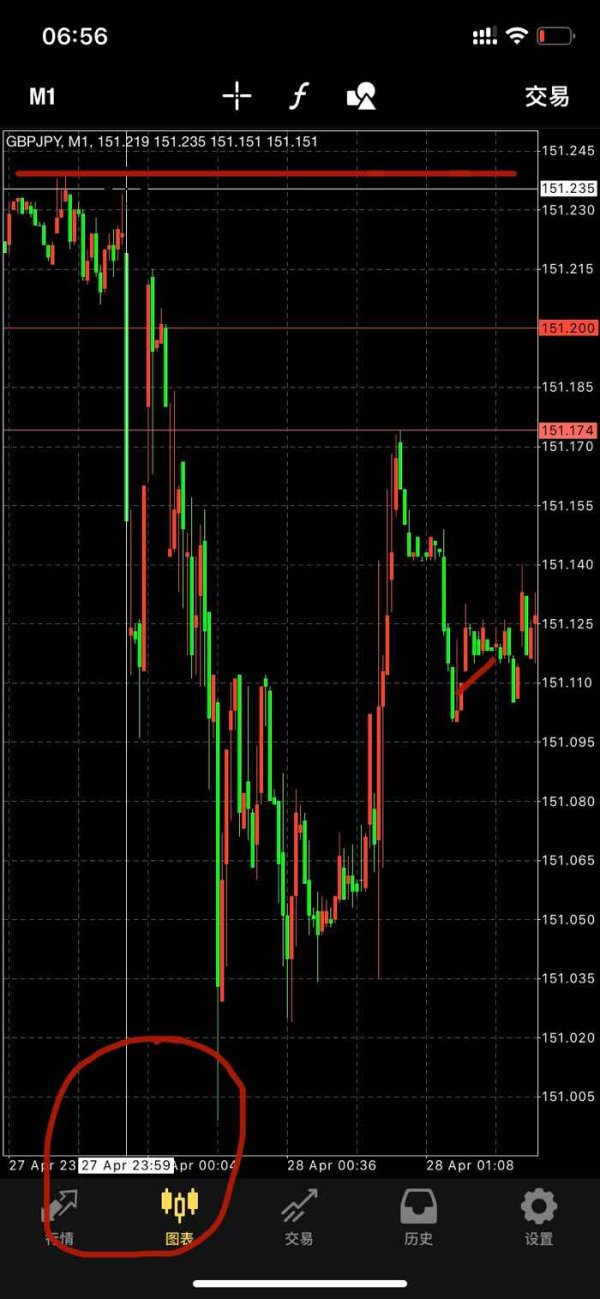Open the 设置 settings tab
Screen dimensions: 600x1299
pyautogui.click(x=539, y=1217)
